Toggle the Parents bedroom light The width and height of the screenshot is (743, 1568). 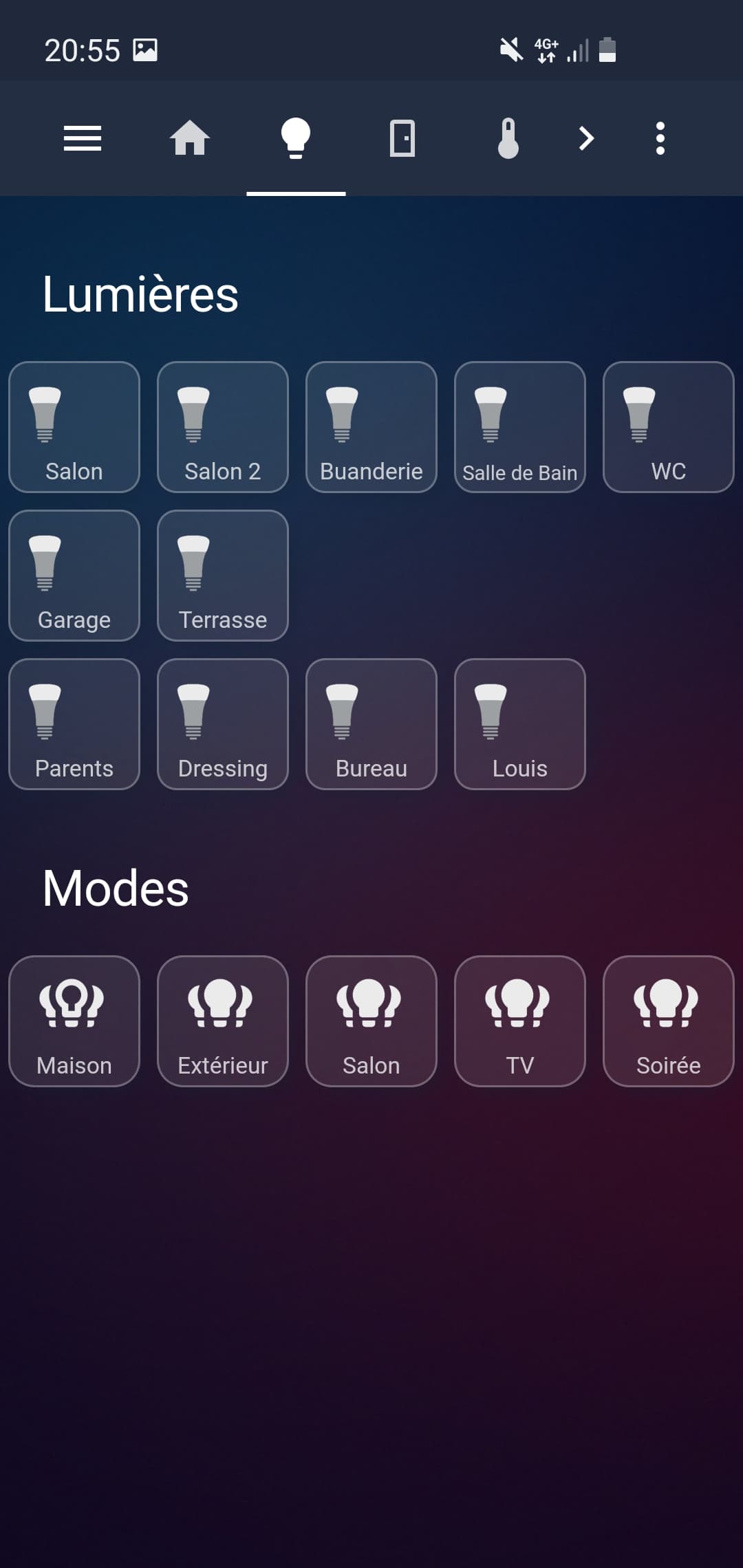click(74, 724)
